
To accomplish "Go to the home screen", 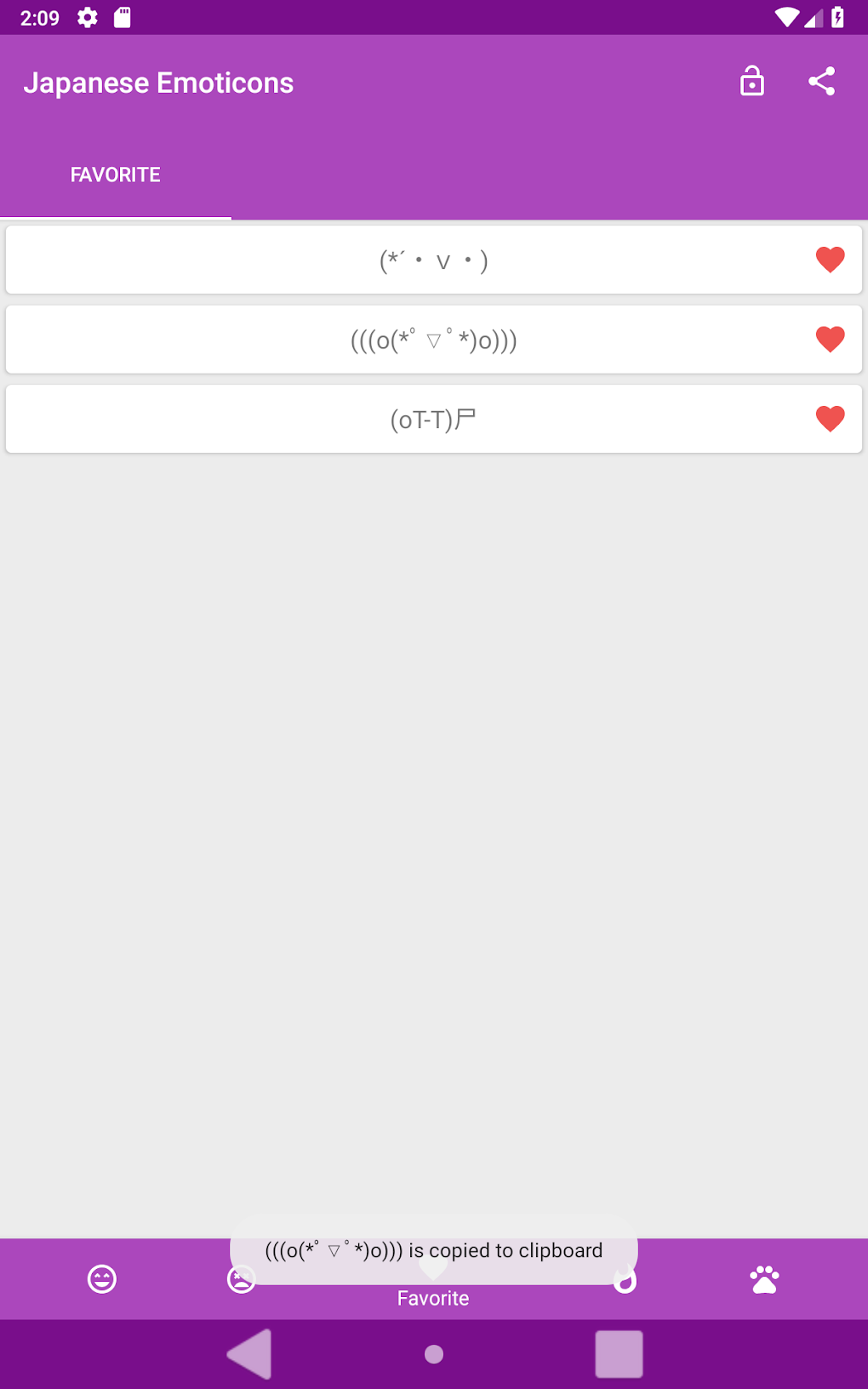I will [x=434, y=1354].
